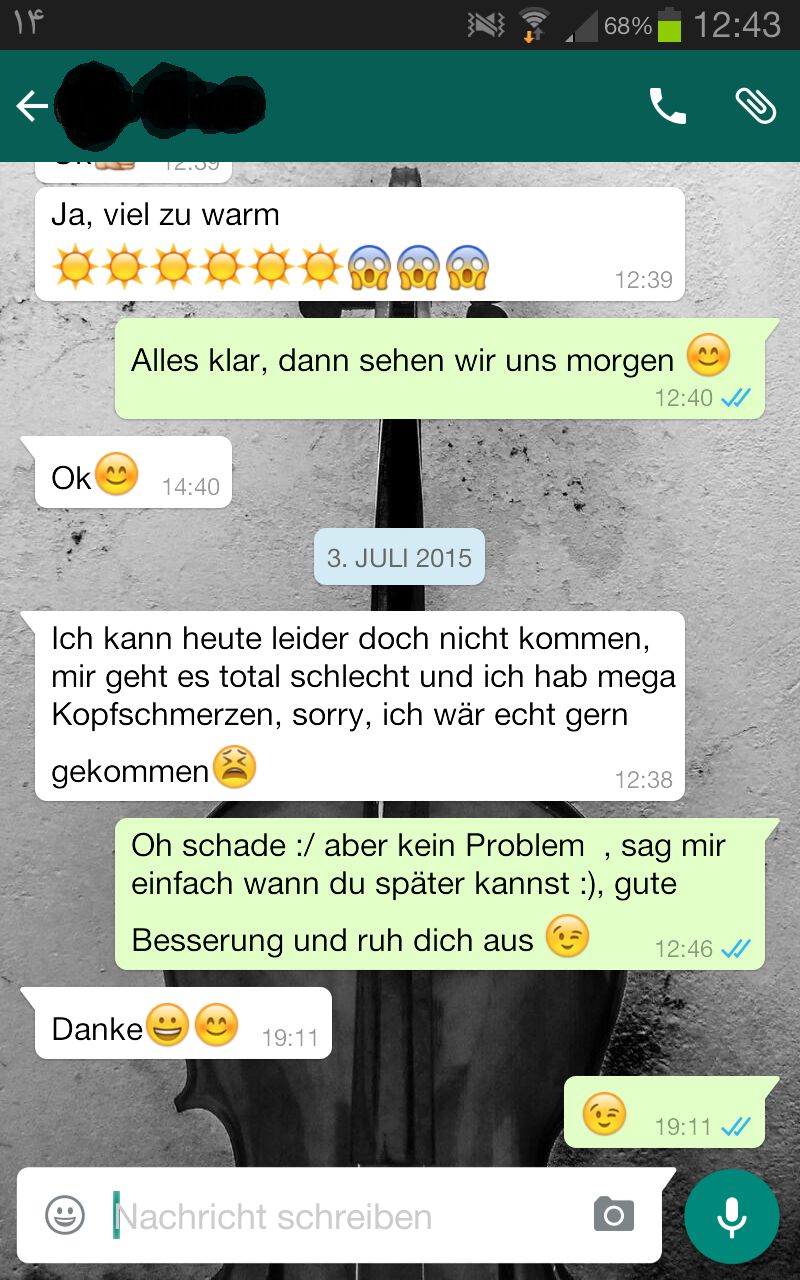The width and height of the screenshot is (800, 1280).
Task: Open the camera from the message bar
Action: (x=613, y=1215)
